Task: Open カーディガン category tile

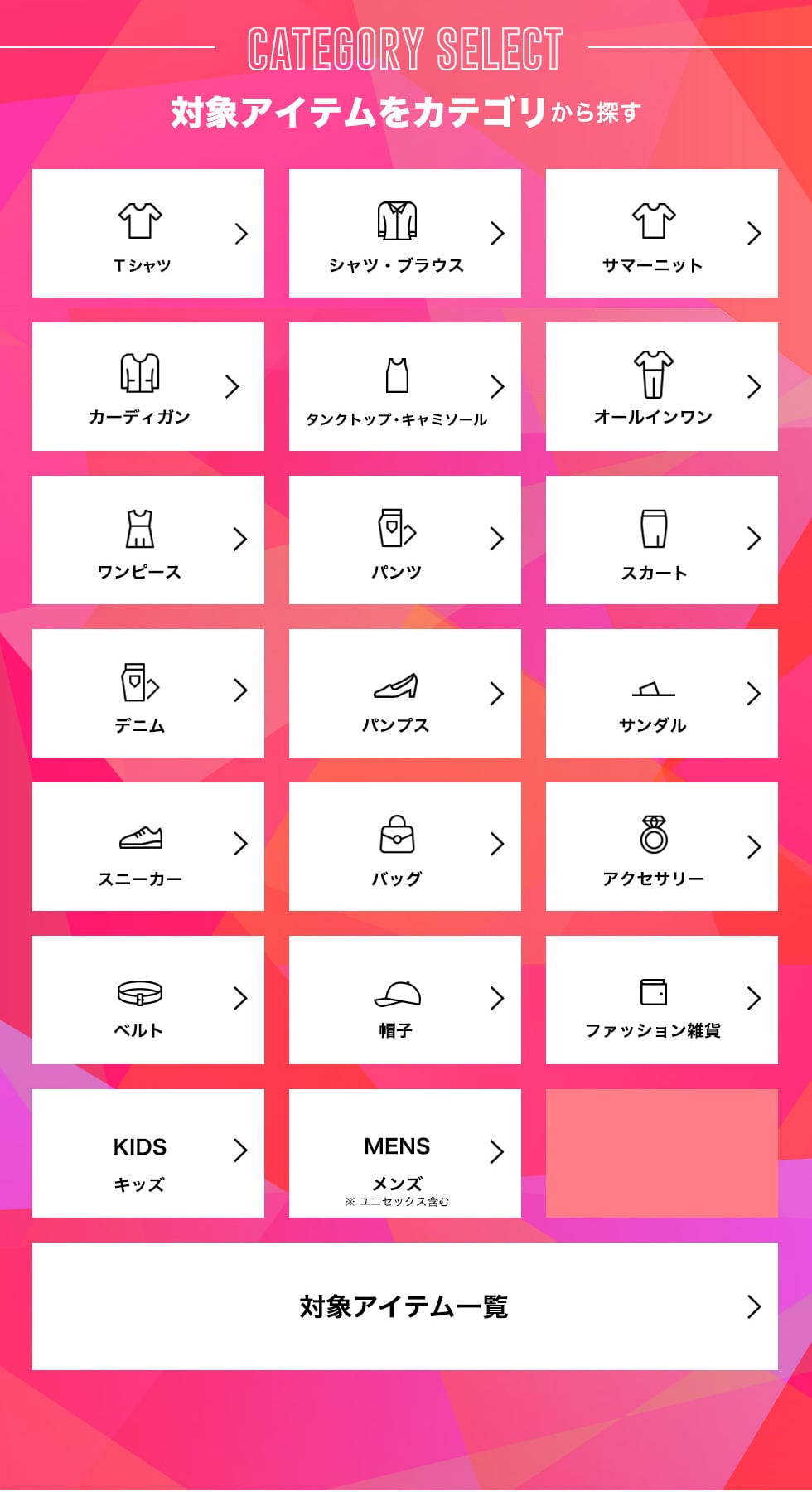Action: click(147, 387)
